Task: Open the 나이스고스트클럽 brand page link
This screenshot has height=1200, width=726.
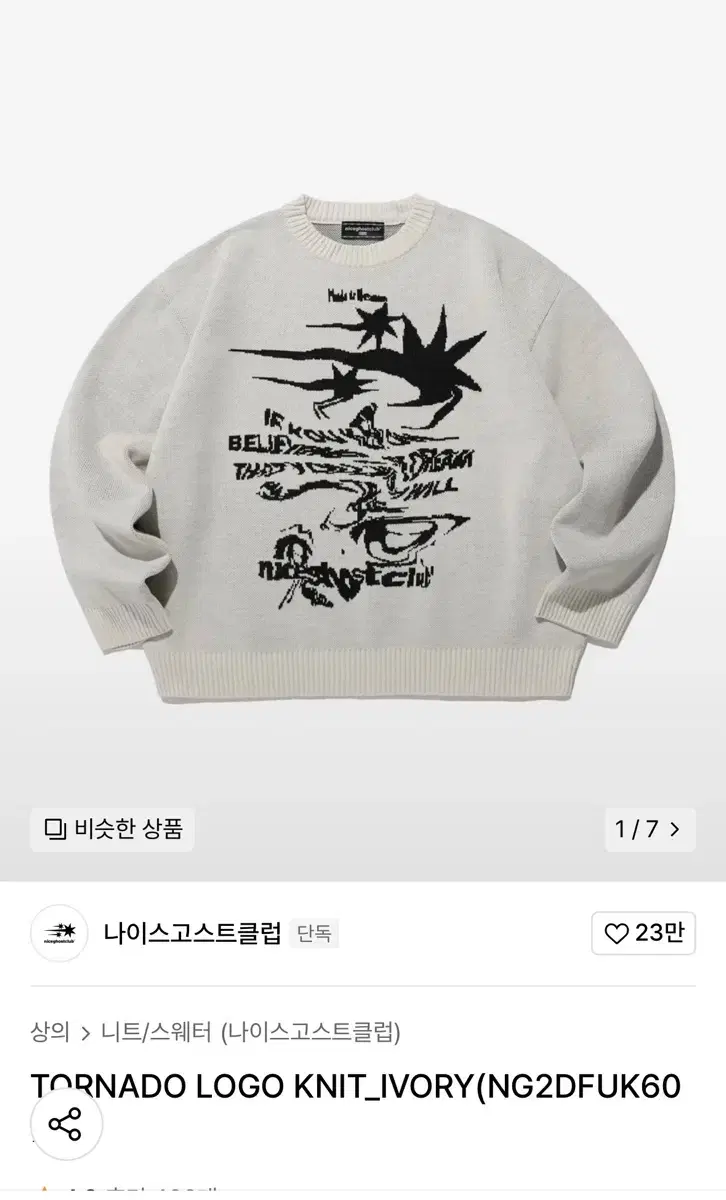Action: click(190, 930)
